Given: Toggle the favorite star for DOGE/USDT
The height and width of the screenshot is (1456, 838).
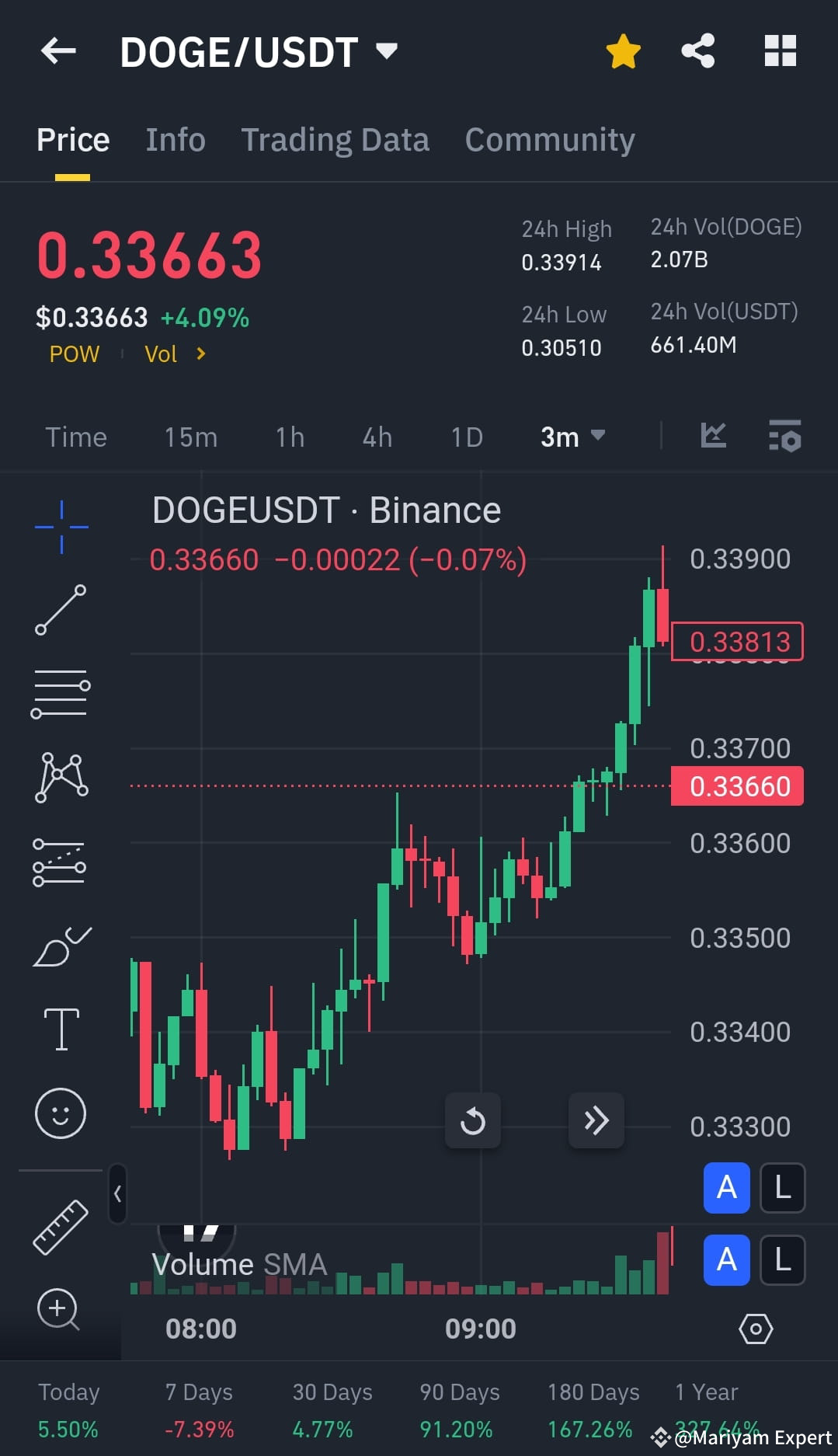Looking at the screenshot, I should [622, 51].
